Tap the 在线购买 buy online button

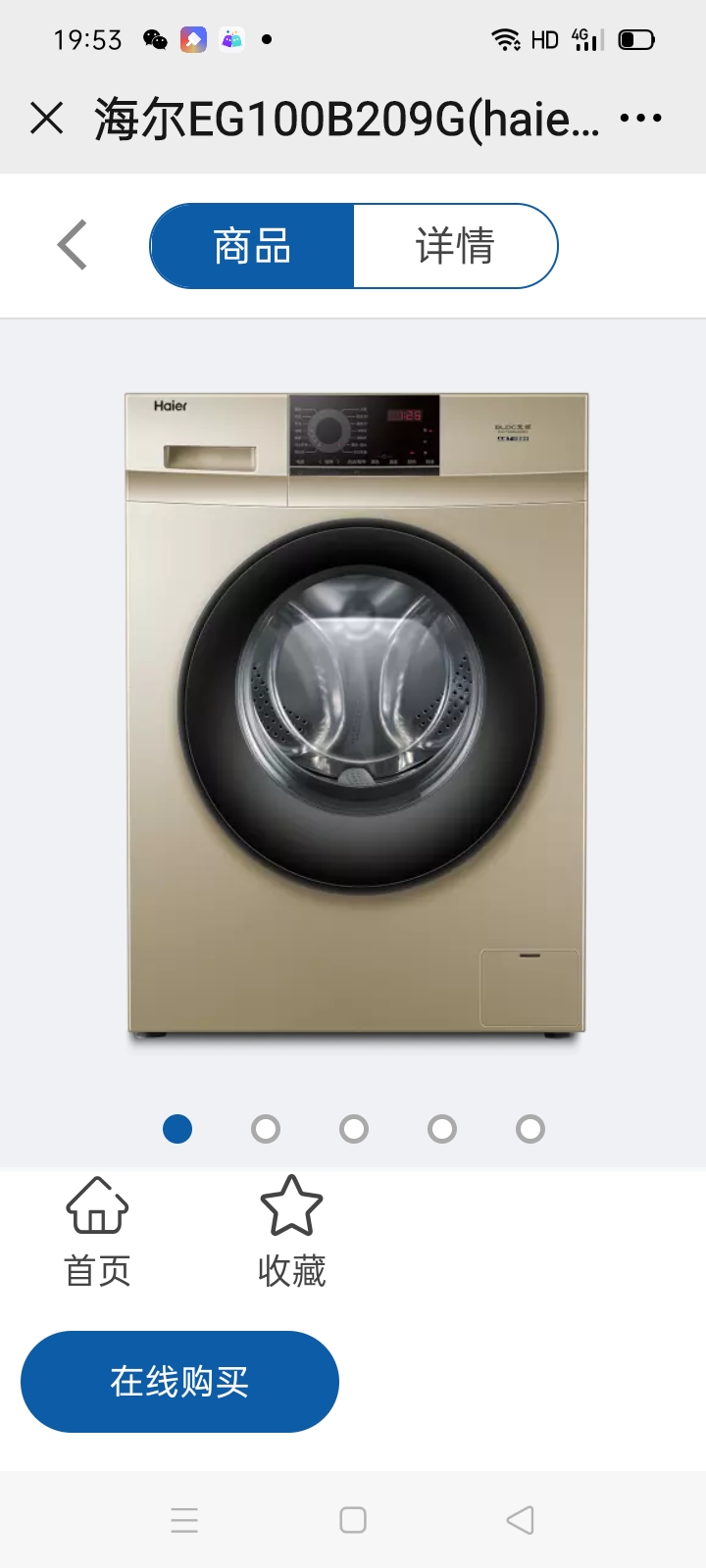[179, 1382]
